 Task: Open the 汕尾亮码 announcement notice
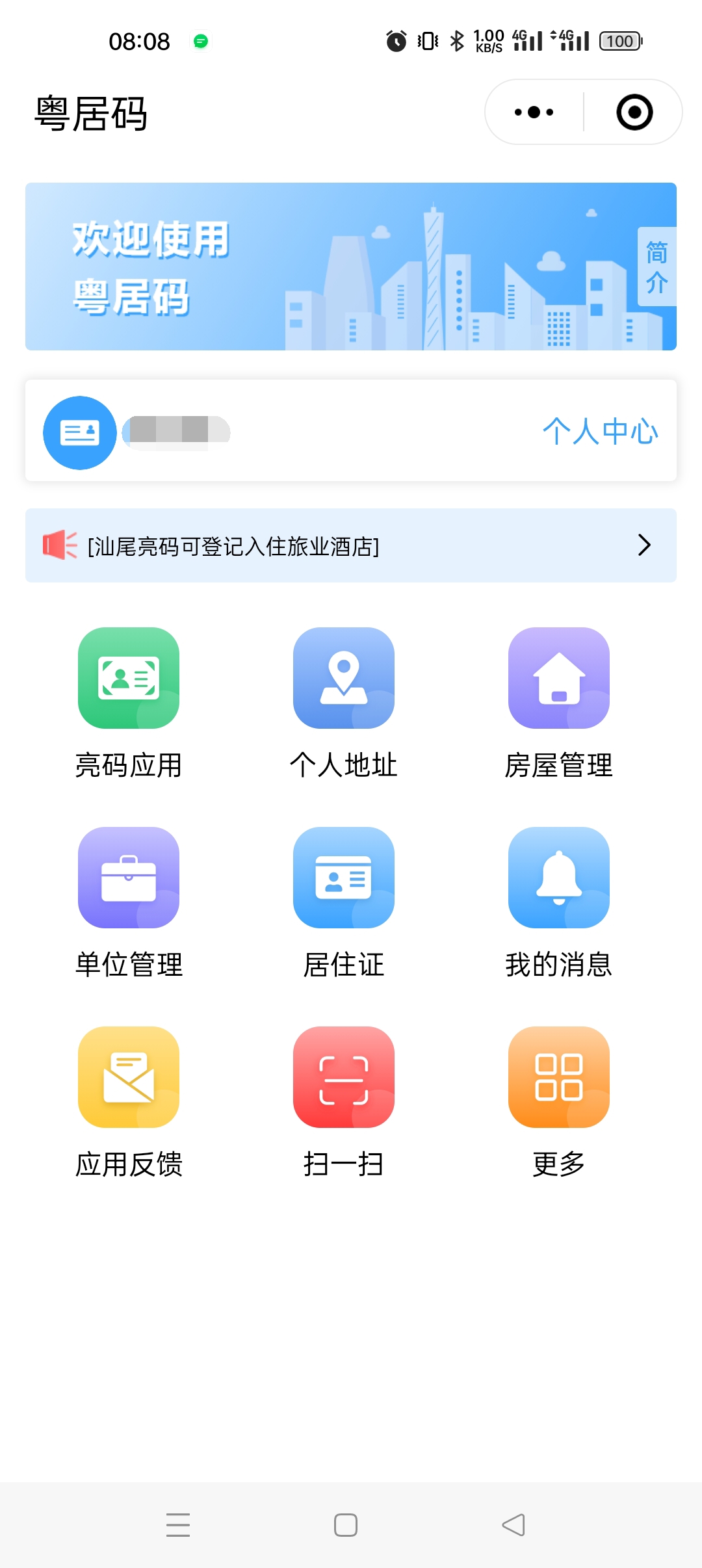(x=351, y=545)
